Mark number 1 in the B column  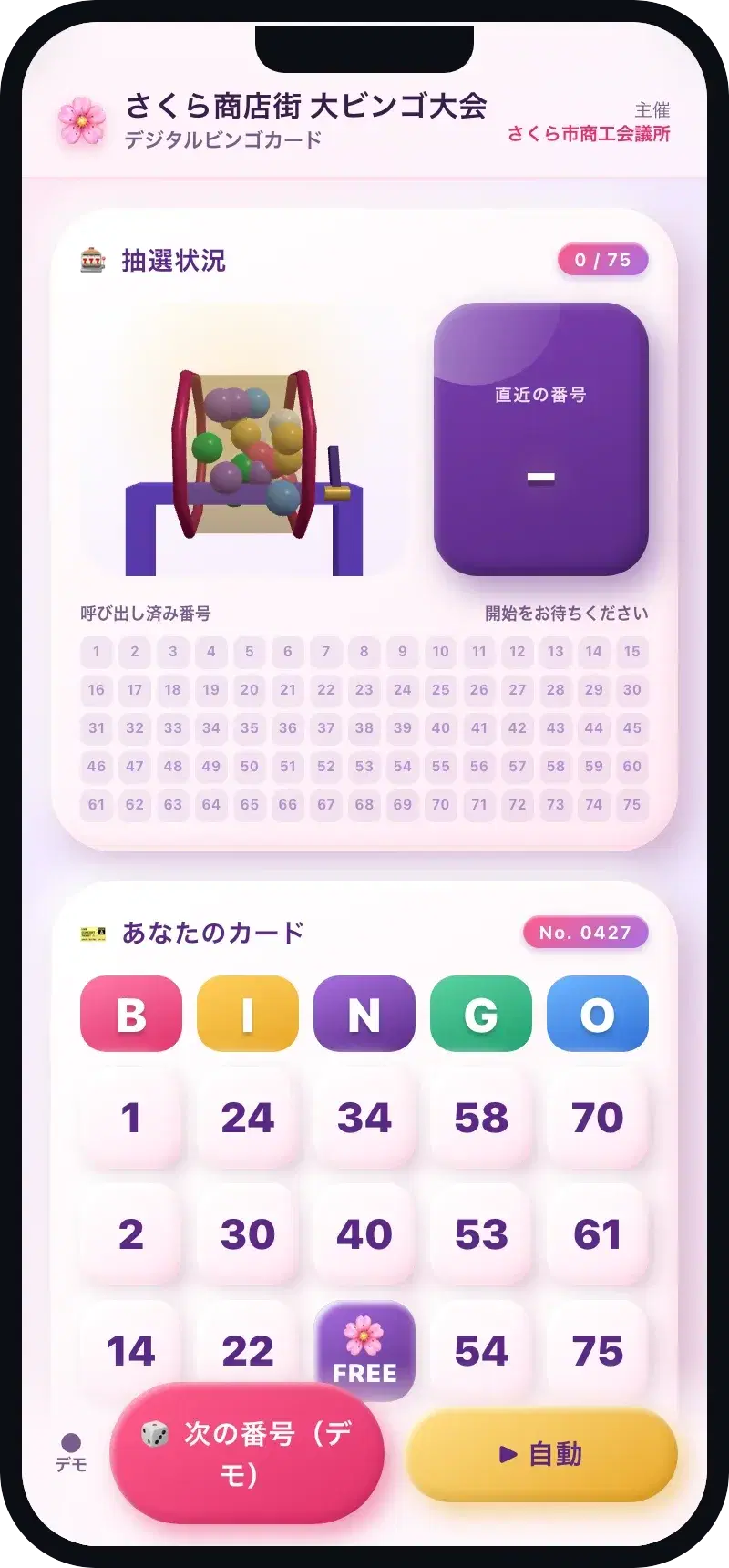[x=131, y=1118]
